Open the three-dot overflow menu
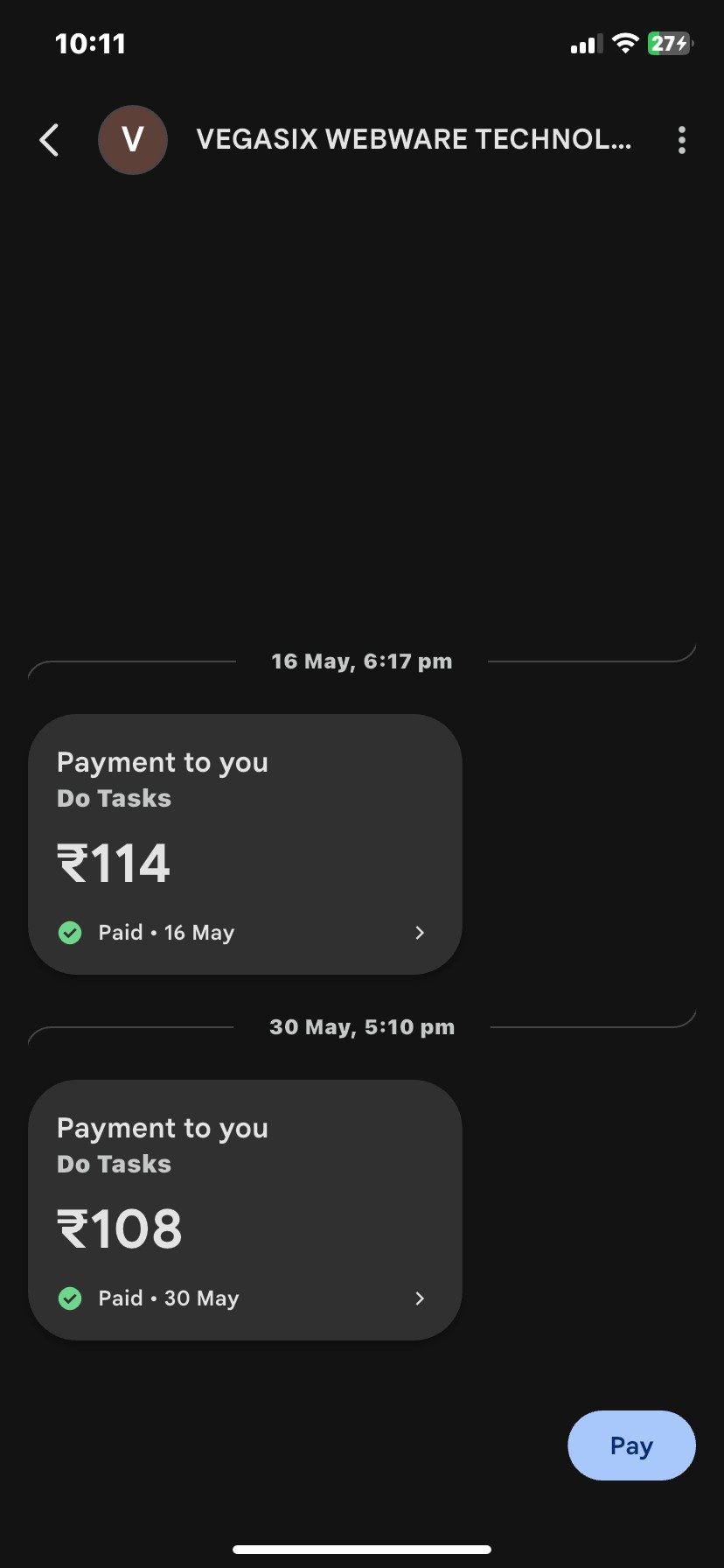Viewport: 724px width, 1568px height. 681,140
